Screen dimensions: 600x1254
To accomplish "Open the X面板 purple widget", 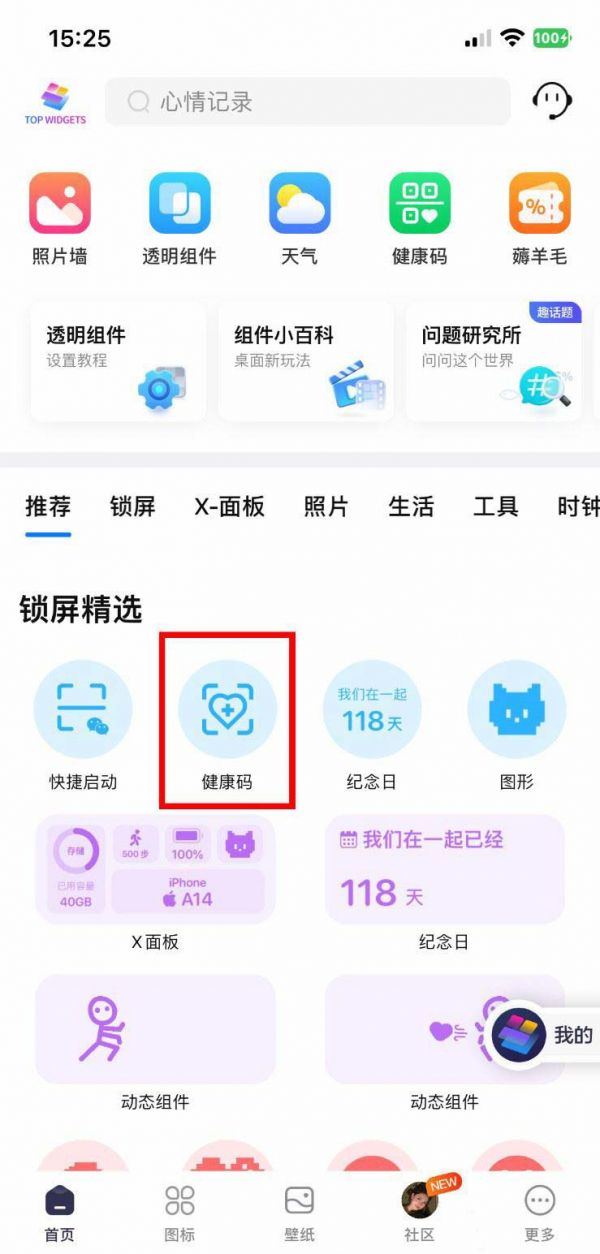I will coord(155,869).
